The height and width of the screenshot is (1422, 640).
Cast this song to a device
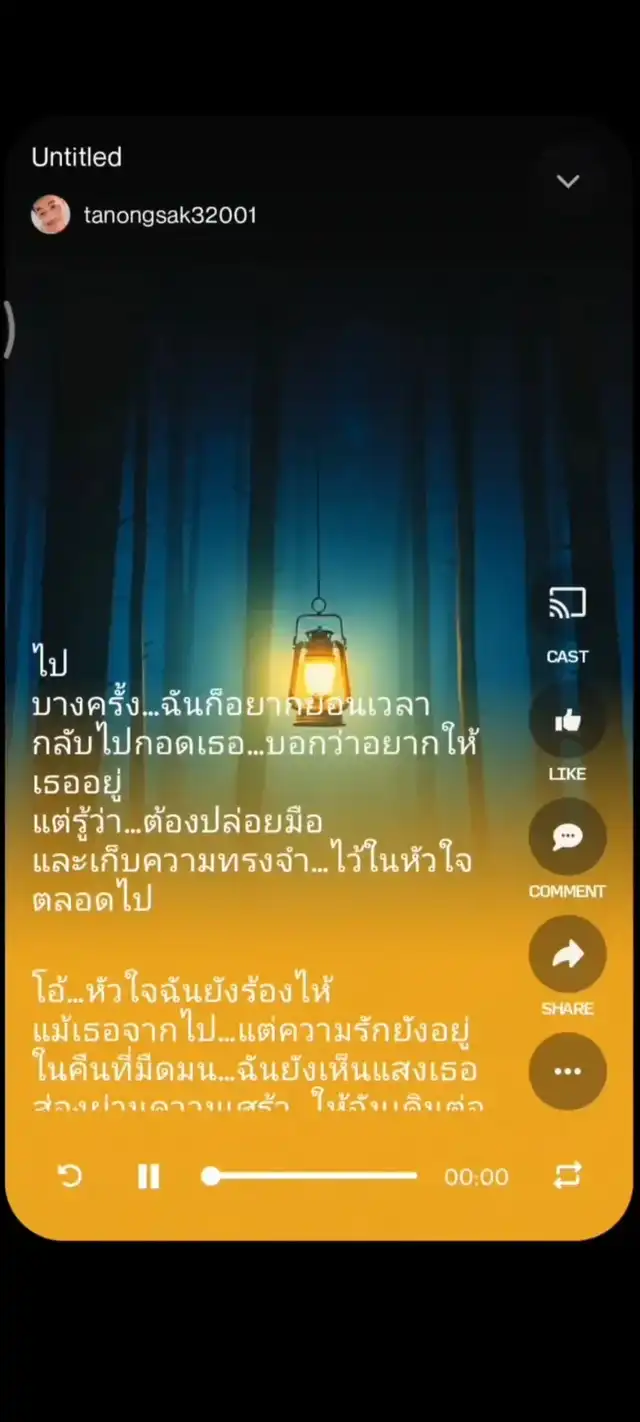(567, 604)
